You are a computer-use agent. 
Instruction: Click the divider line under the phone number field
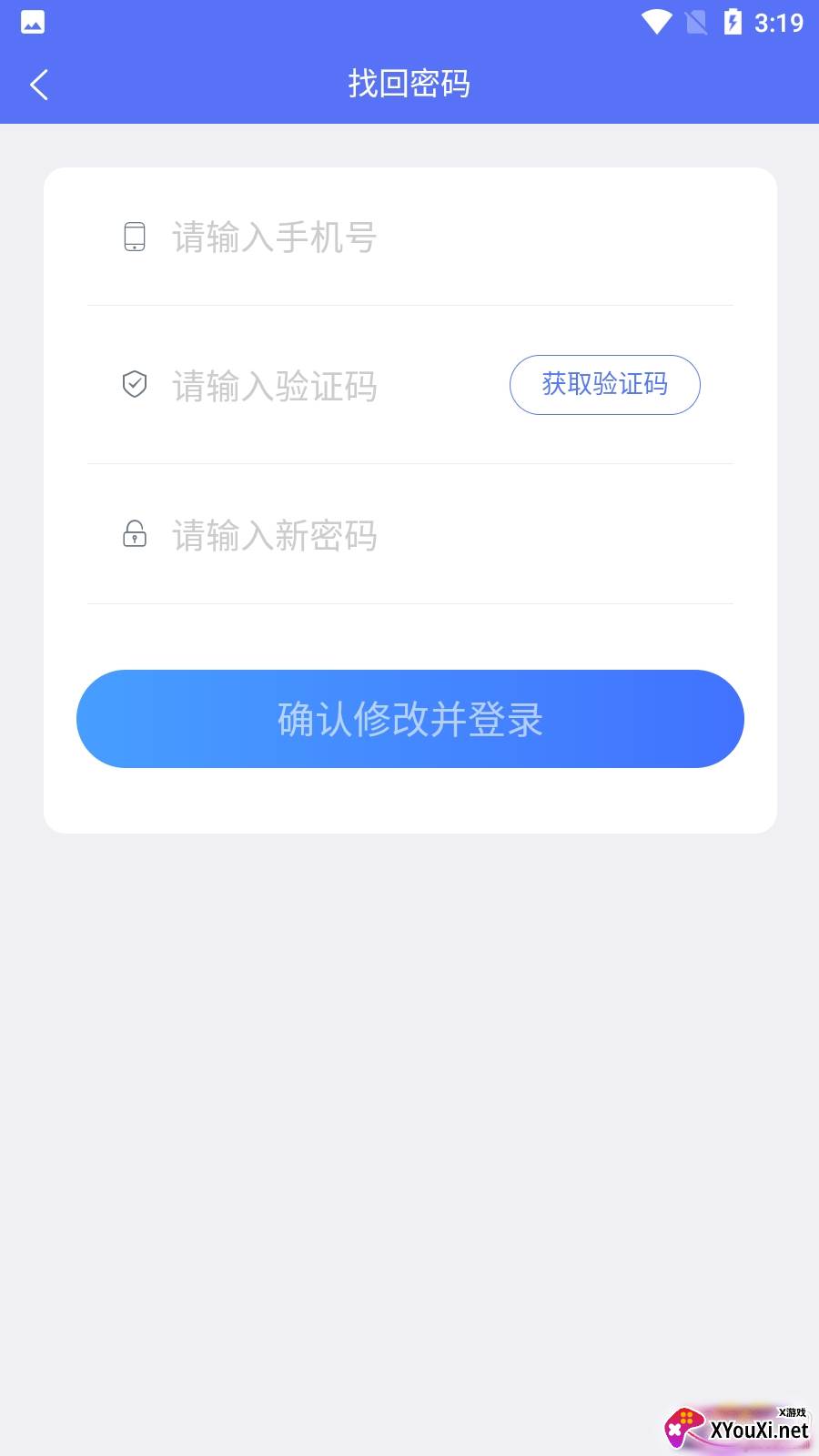[x=409, y=301]
